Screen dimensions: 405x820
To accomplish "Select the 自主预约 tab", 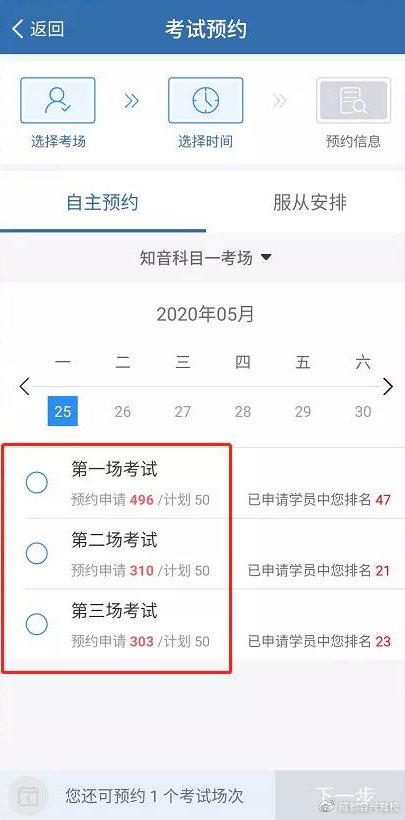I will click(103, 202).
